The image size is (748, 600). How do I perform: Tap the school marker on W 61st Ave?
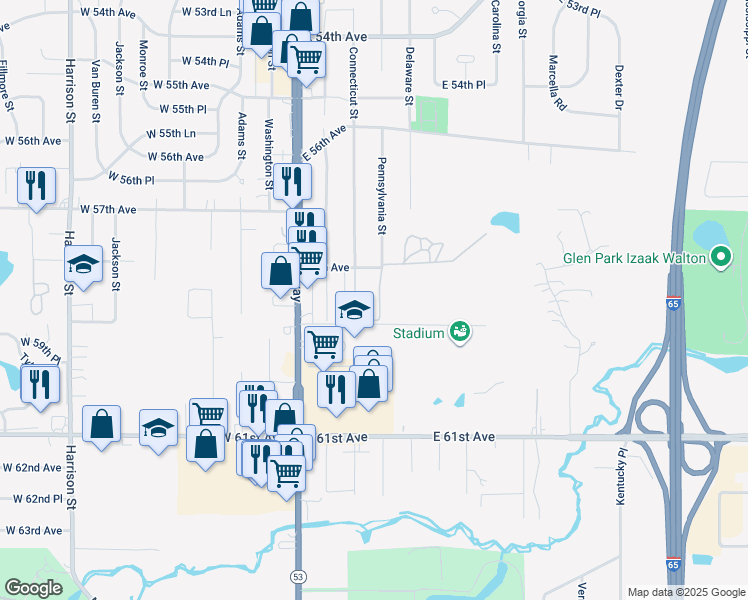point(158,429)
